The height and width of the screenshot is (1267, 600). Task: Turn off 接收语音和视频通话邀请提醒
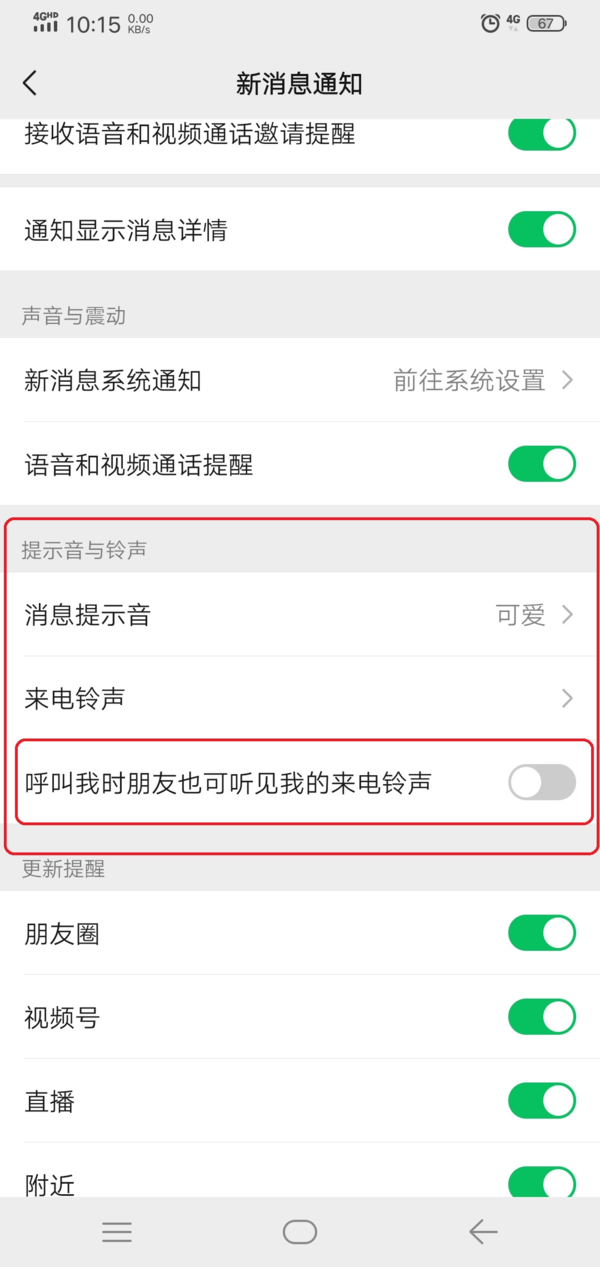point(541,134)
